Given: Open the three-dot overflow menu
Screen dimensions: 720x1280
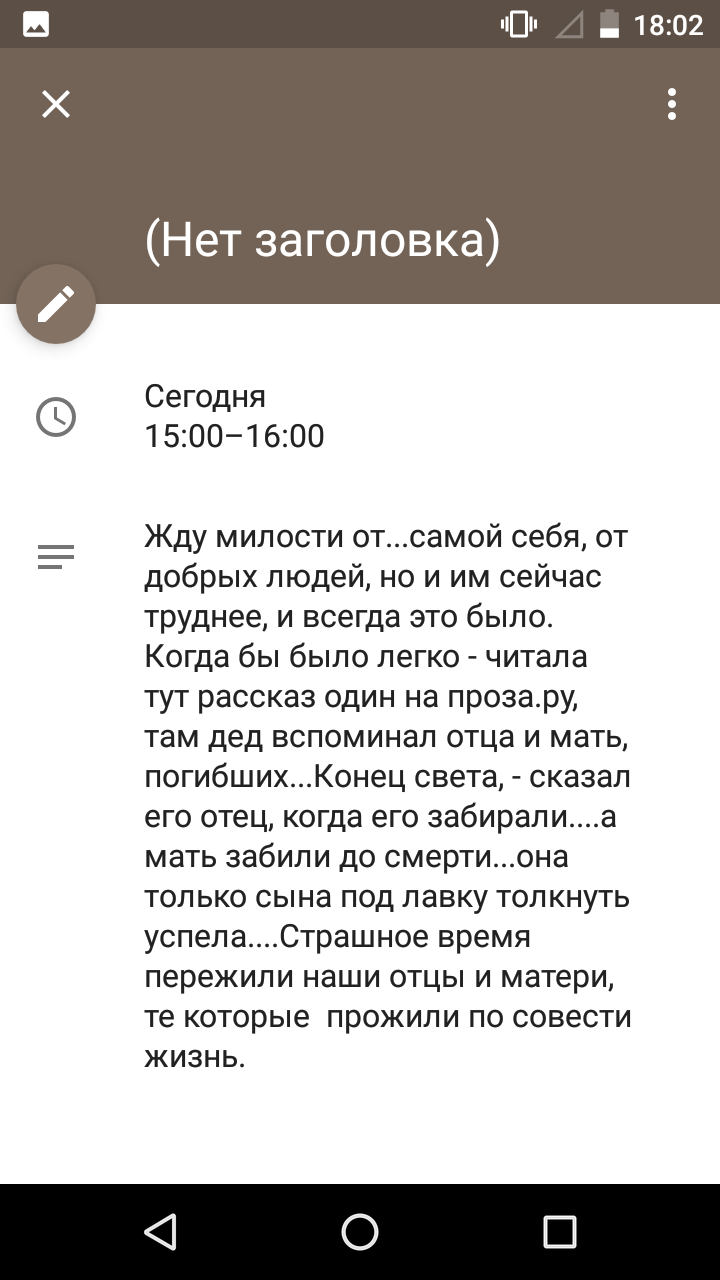Looking at the screenshot, I should [672, 104].
